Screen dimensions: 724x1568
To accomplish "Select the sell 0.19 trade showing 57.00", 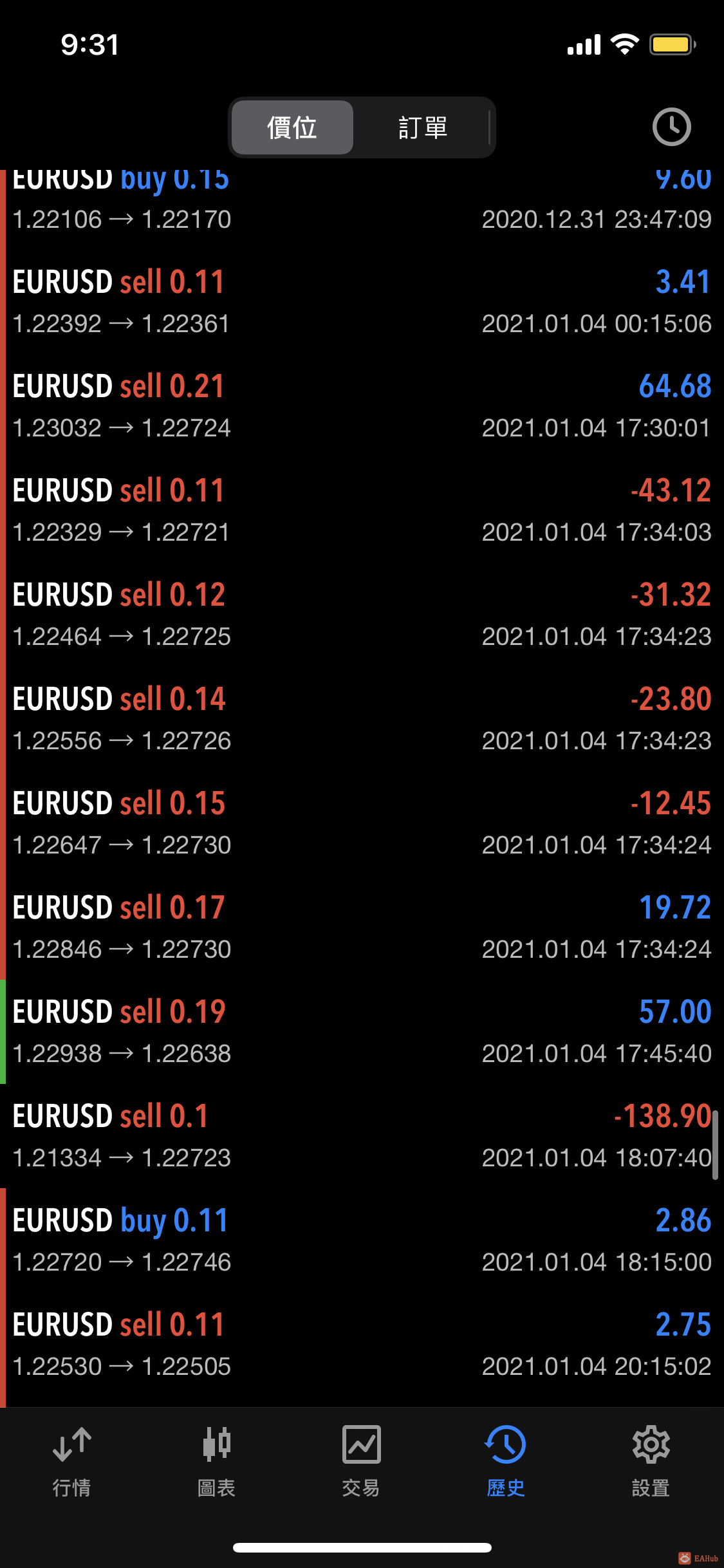I will tap(362, 1032).
